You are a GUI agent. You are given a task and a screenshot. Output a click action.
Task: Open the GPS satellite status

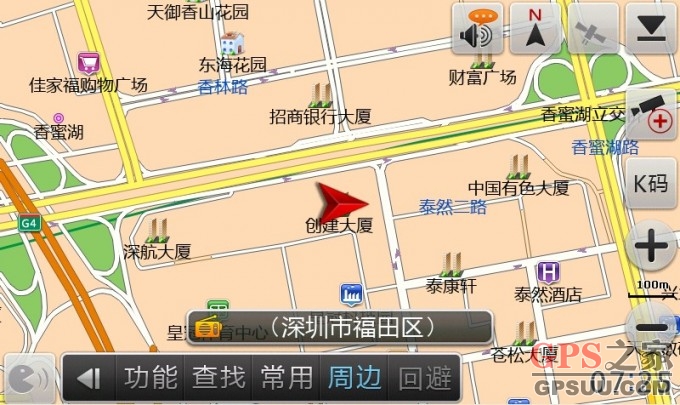pyautogui.click(x=595, y=29)
